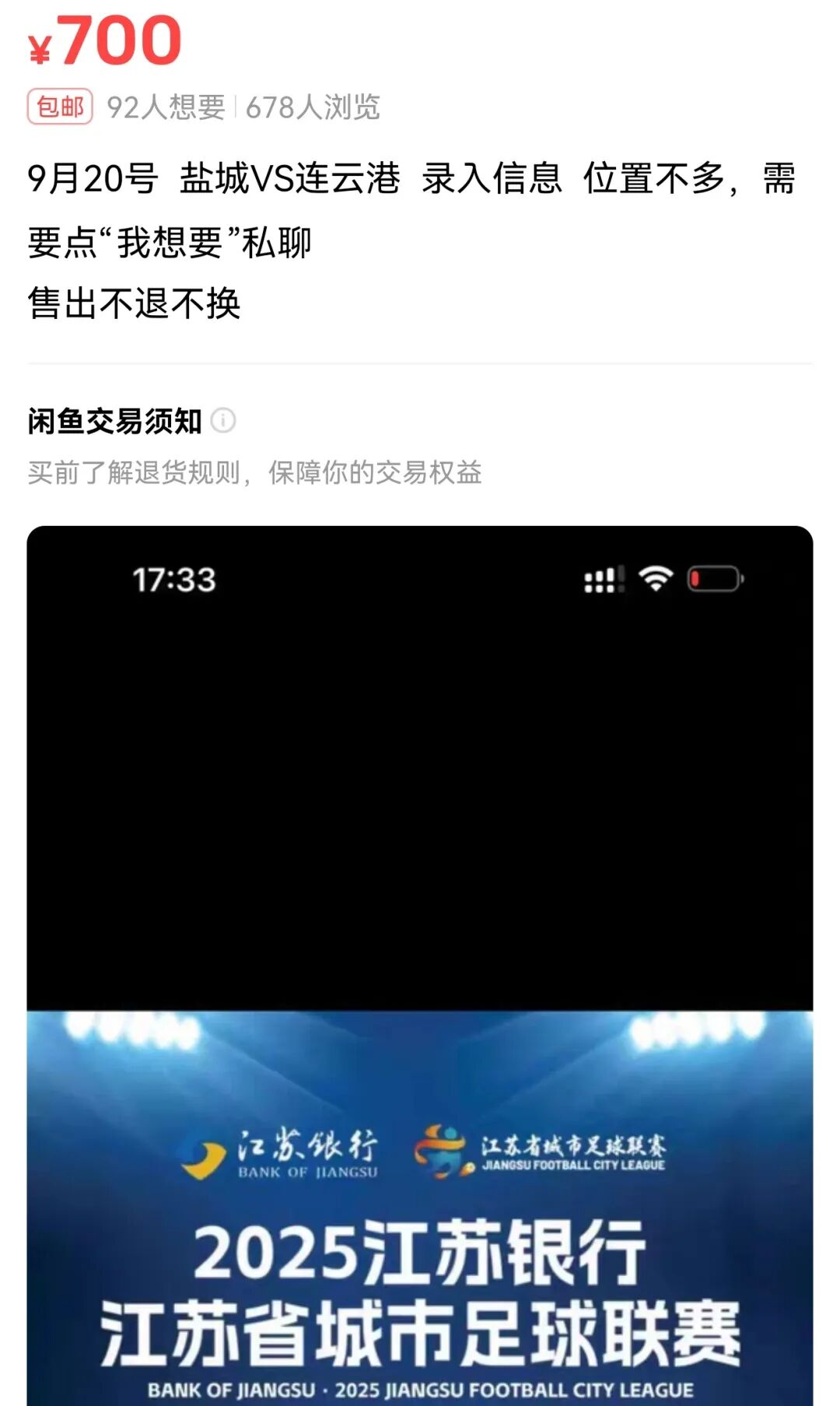The height and width of the screenshot is (1406, 840).
Task: Open the 闲鱼交易须知 info icon
Action: [223, 421]
